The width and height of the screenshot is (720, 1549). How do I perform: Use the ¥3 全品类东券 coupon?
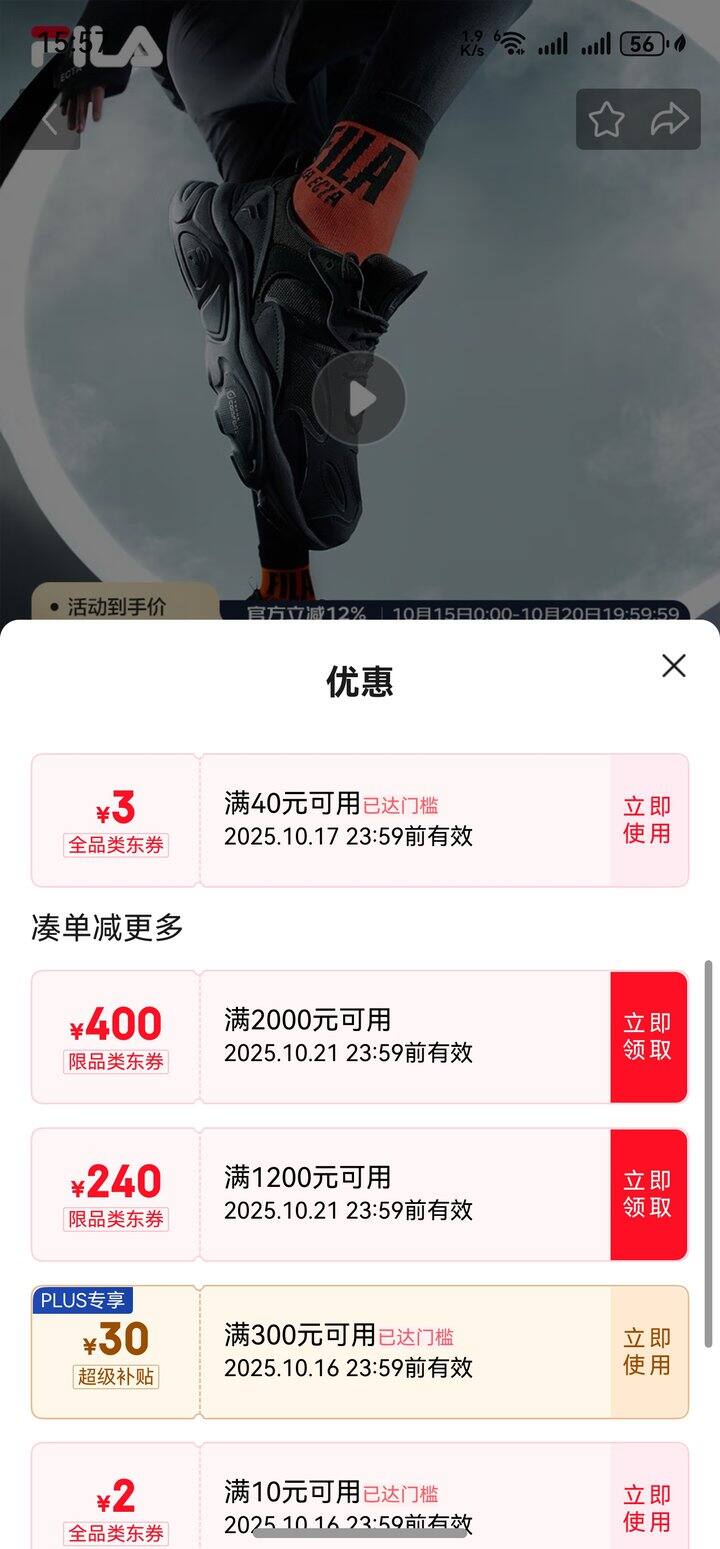click(648, 820)
